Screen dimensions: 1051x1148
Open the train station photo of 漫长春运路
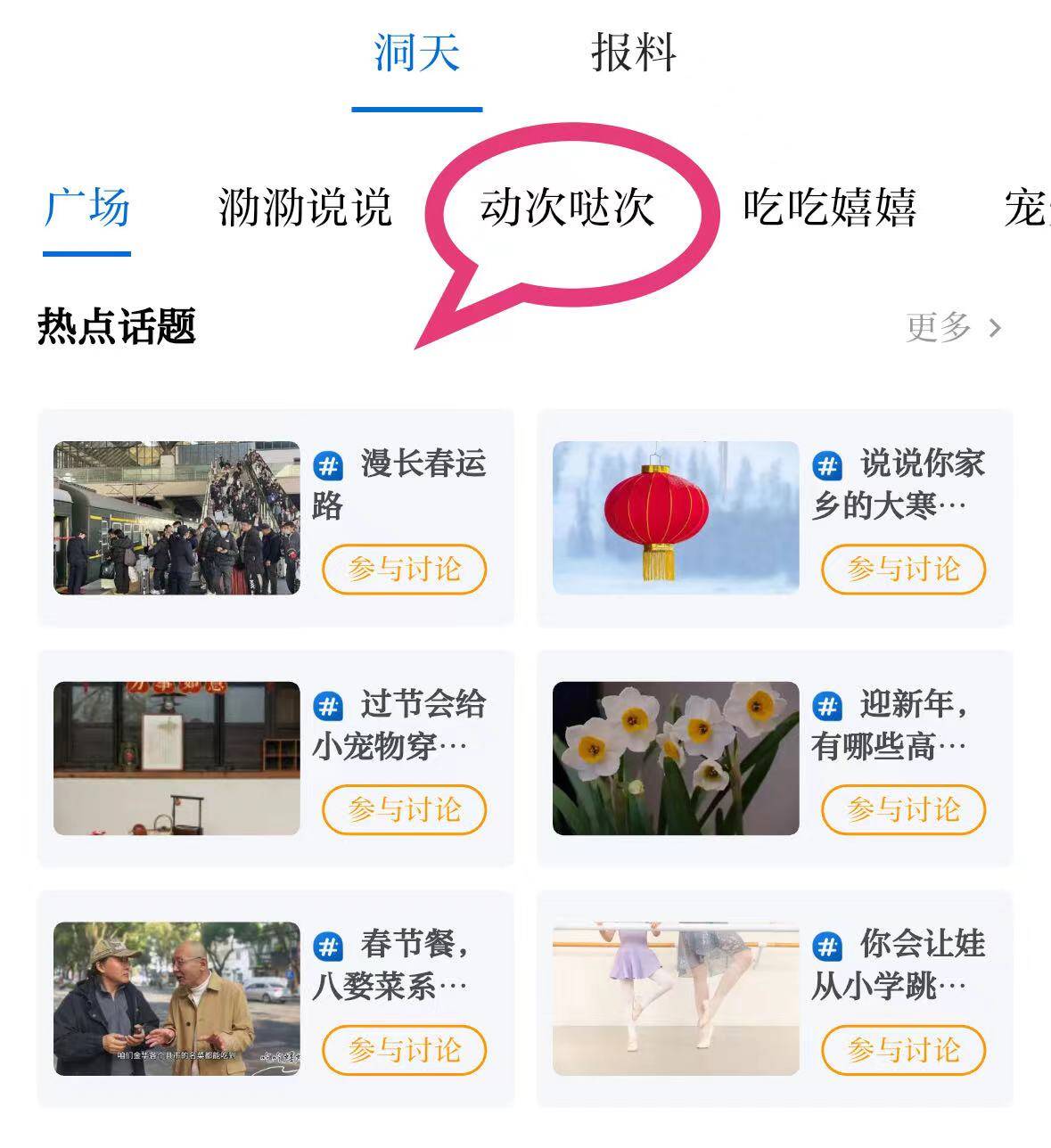coord(177,518)
